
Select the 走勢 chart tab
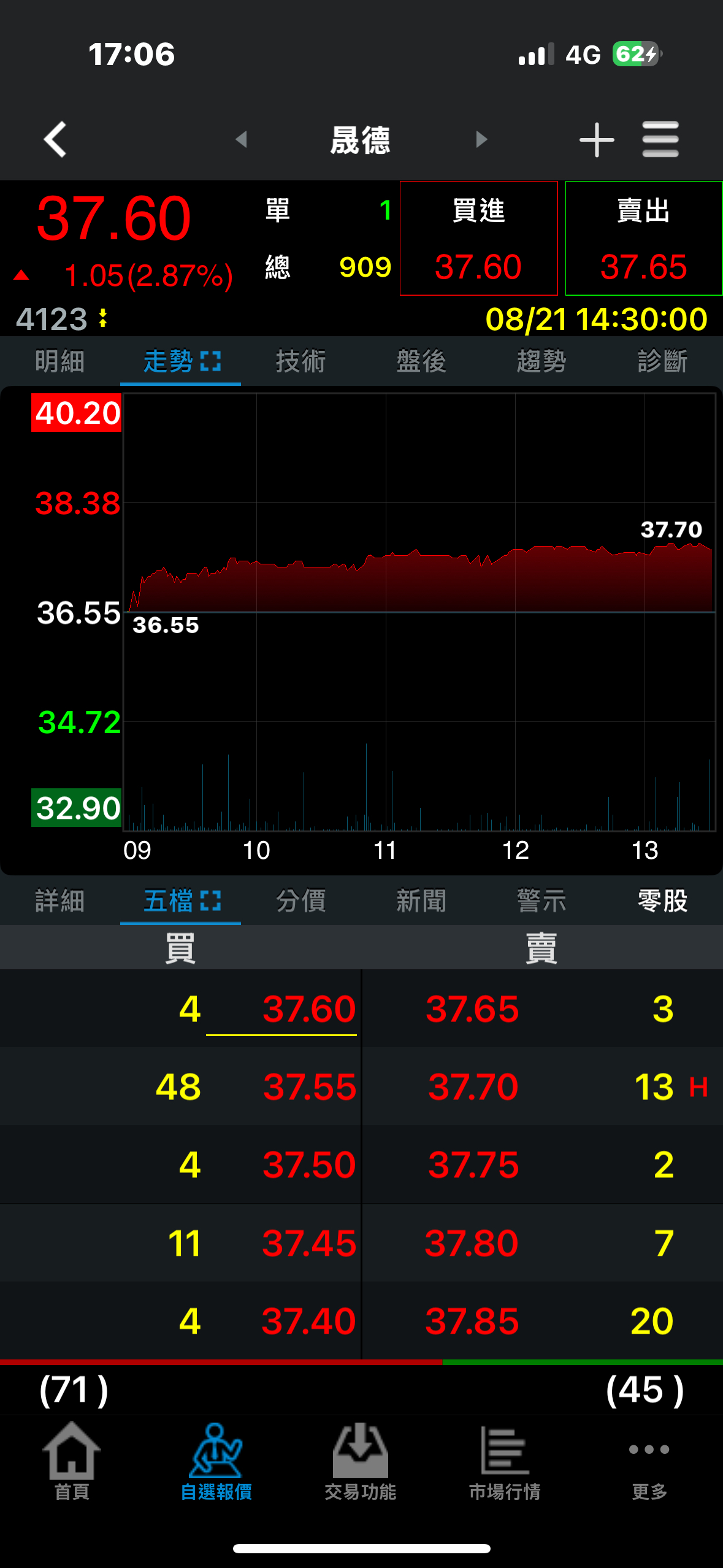[x=181, y=361]
